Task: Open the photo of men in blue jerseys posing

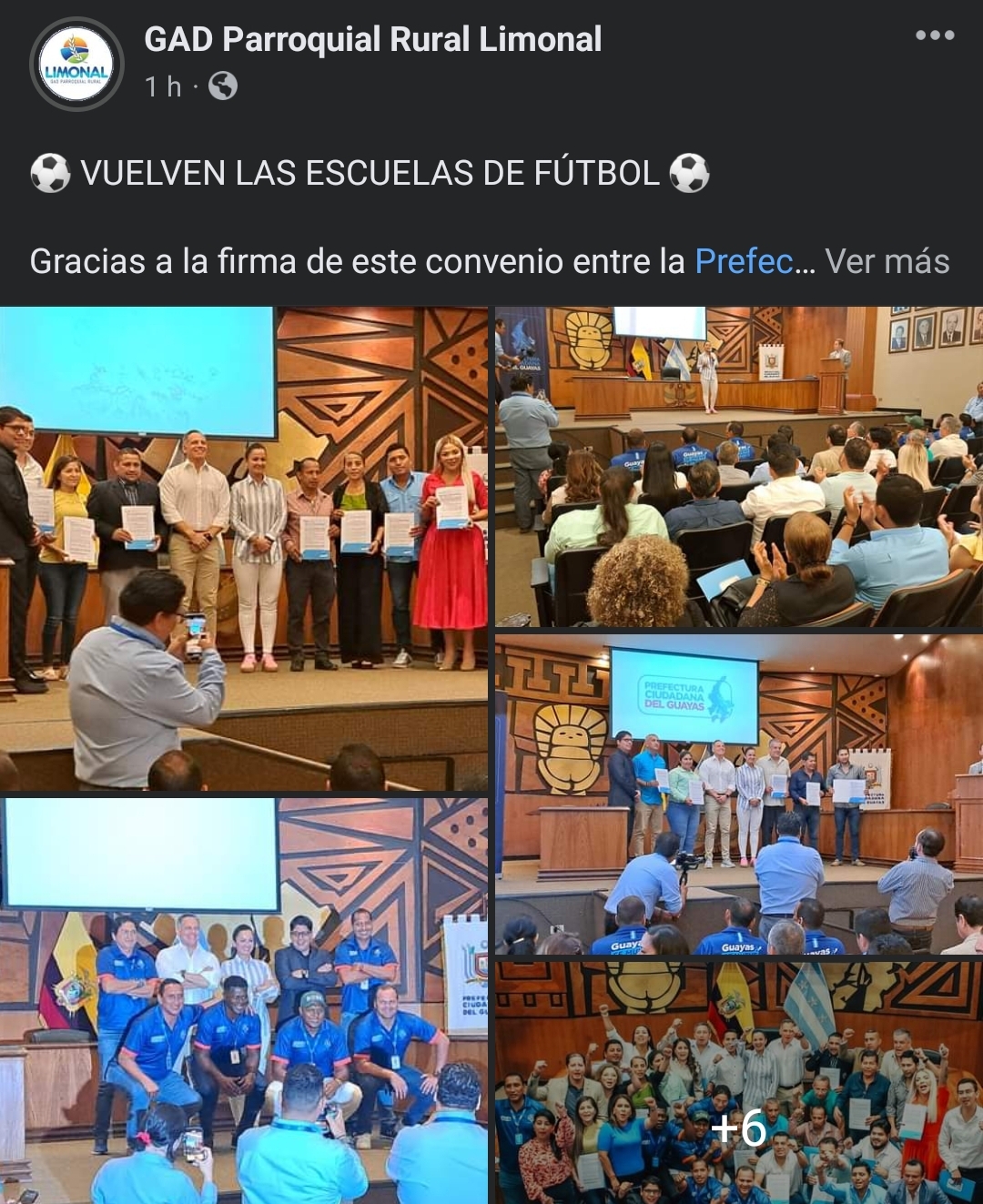Action: click(x=244, y=1001)
